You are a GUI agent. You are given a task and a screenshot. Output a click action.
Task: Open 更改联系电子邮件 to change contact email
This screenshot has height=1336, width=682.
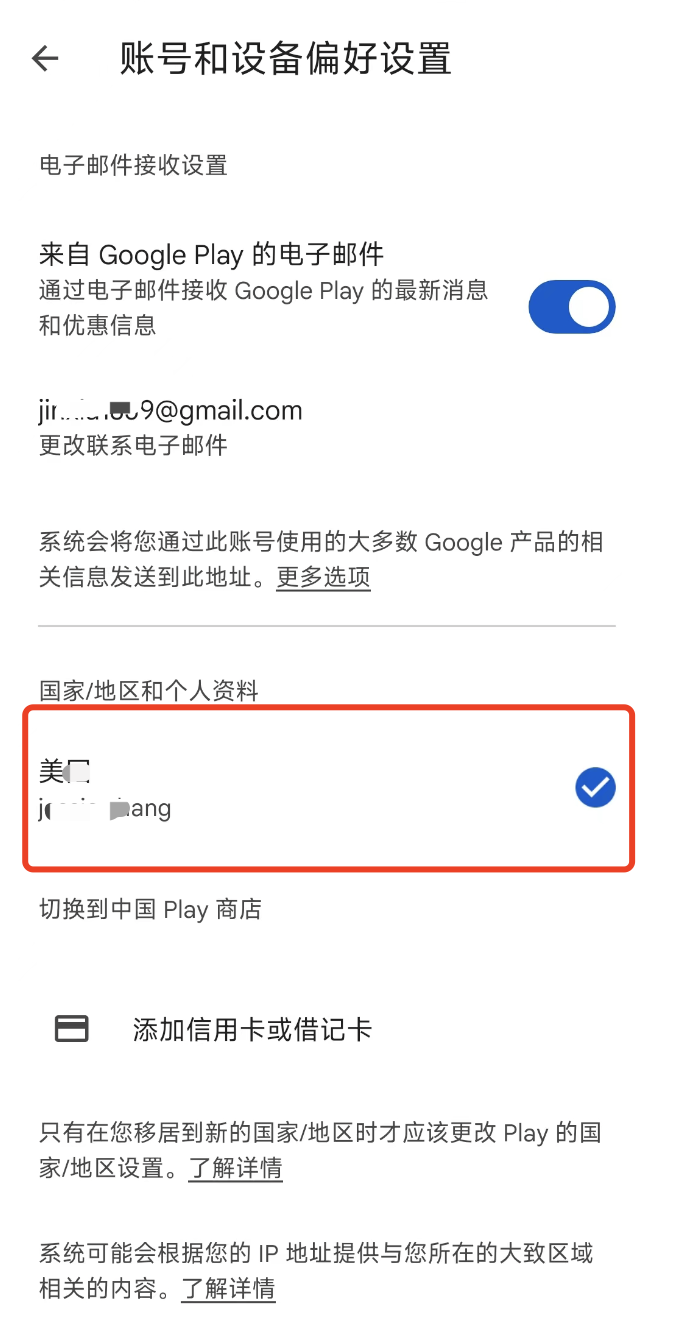[x=133, y=445]
